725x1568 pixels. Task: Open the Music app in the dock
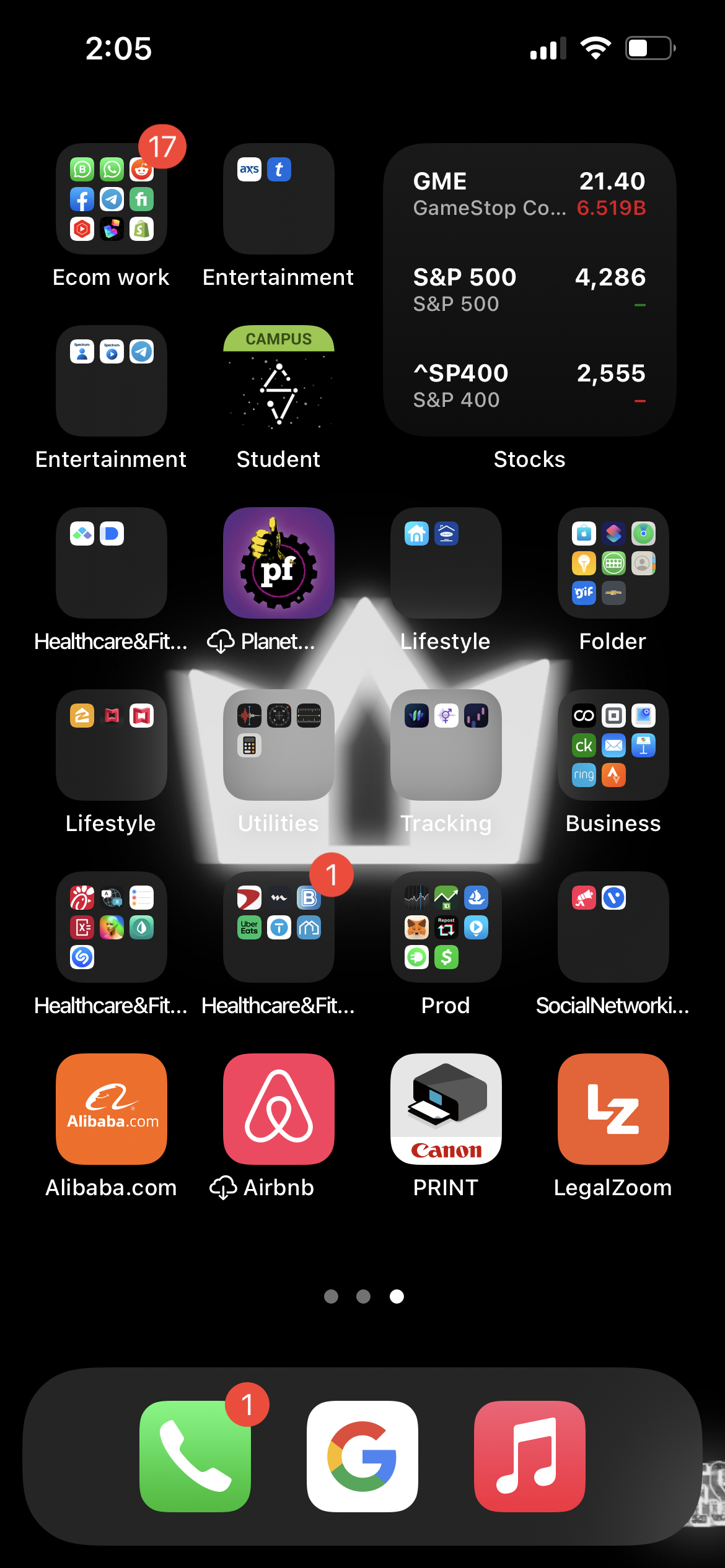(x=530, y=1457)
